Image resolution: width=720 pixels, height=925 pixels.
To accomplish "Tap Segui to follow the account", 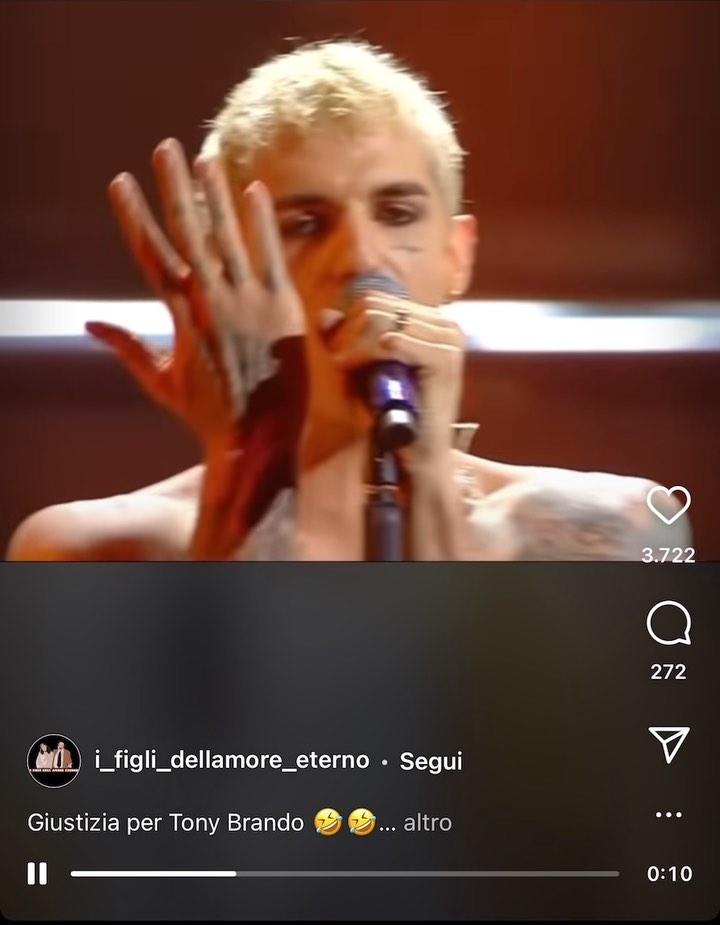I will pos(431,761).
